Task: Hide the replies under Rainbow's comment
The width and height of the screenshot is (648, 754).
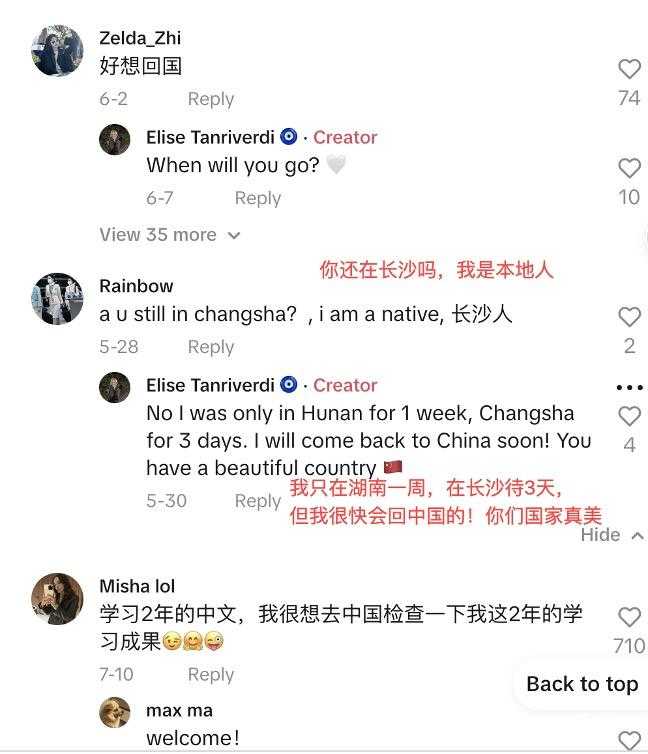Action: [x=611, y=535]
